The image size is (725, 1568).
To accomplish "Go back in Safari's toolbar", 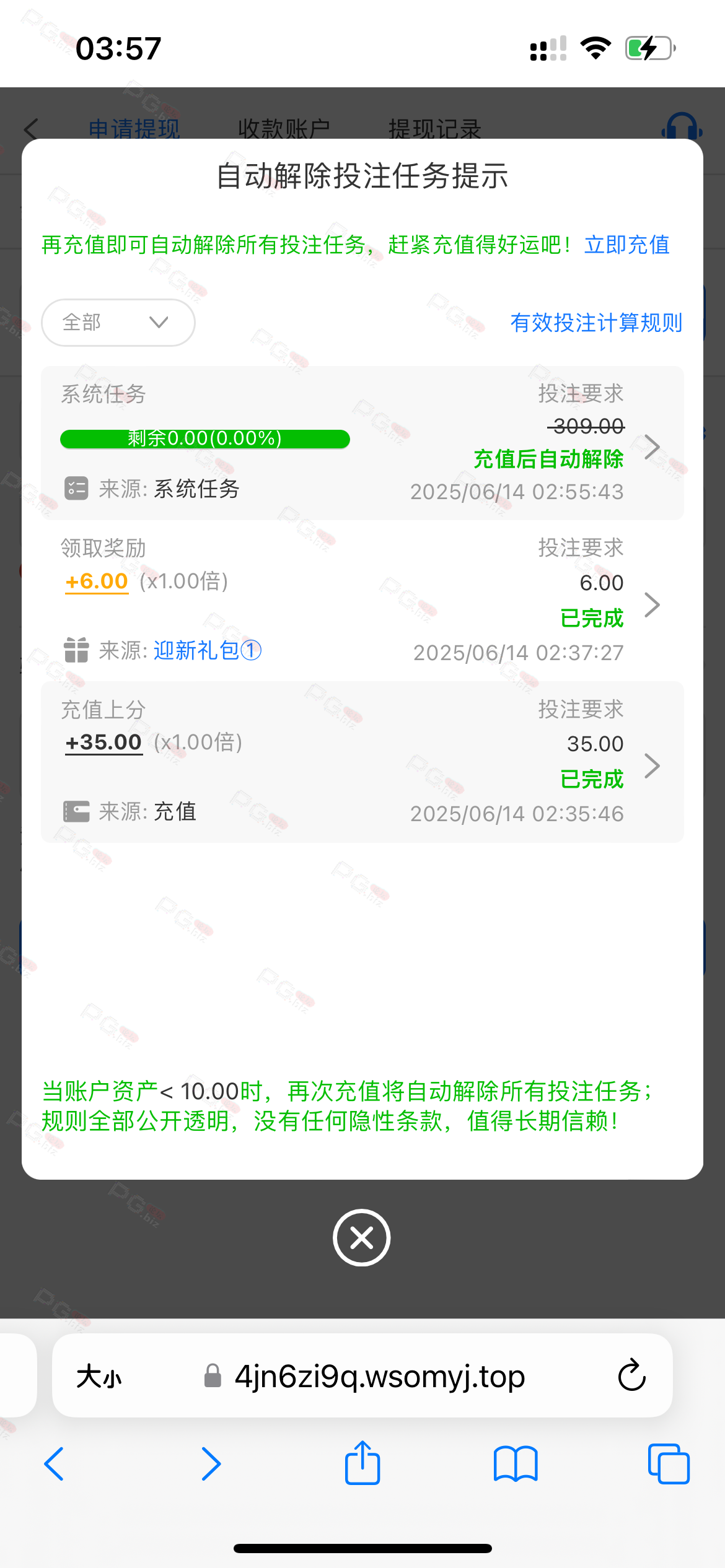I will [55, 1464].
